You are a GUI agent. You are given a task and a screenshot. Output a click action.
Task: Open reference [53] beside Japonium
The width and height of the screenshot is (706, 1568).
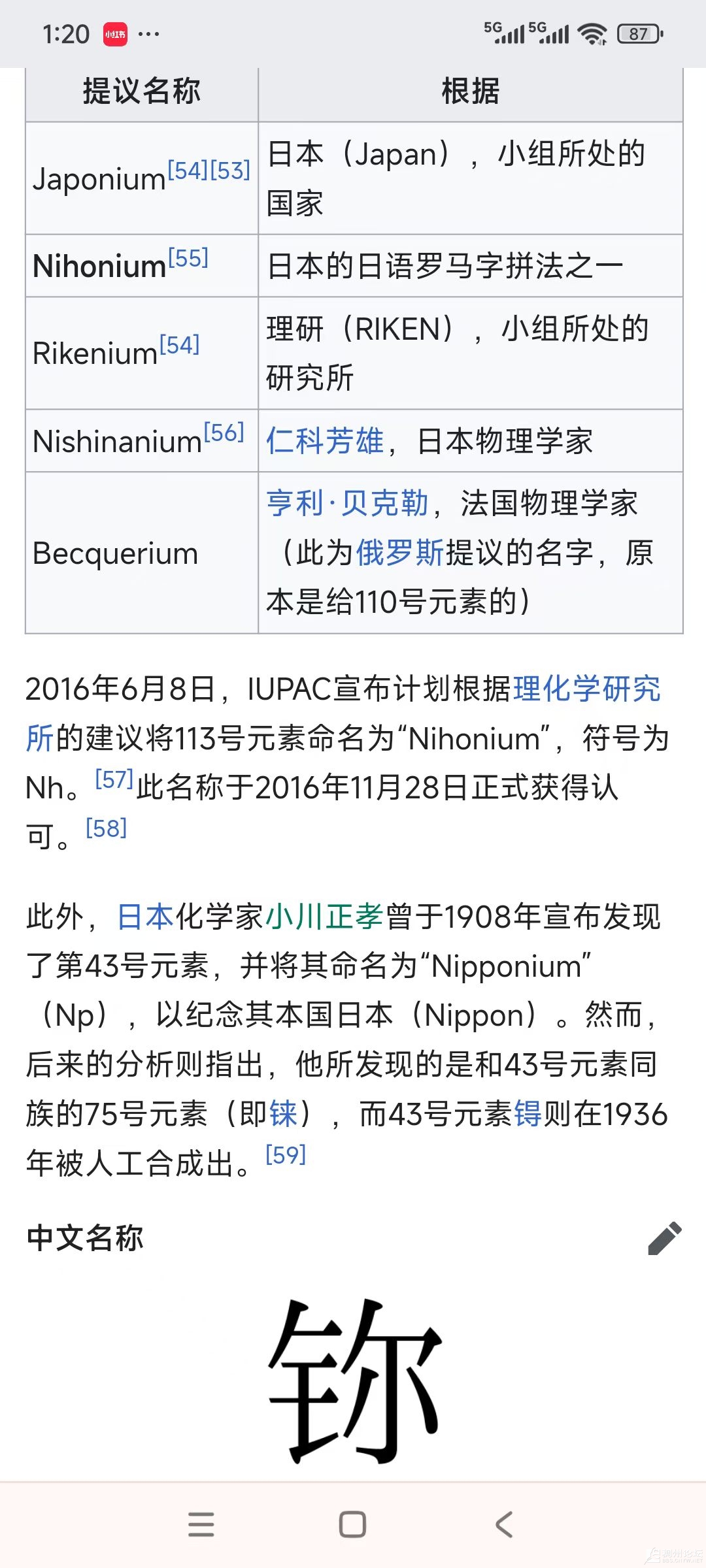[x=230, y=171]
